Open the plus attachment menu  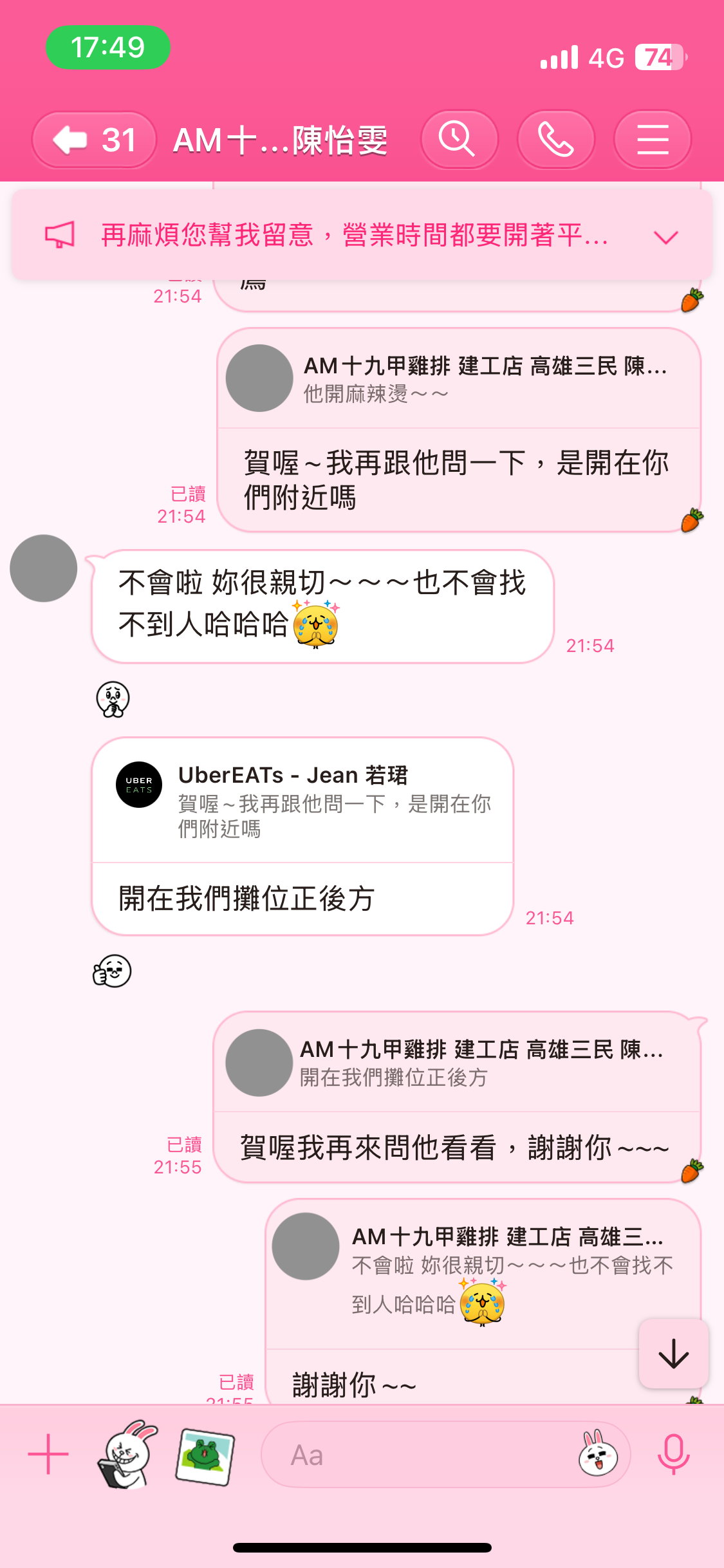click(48, 1454)
